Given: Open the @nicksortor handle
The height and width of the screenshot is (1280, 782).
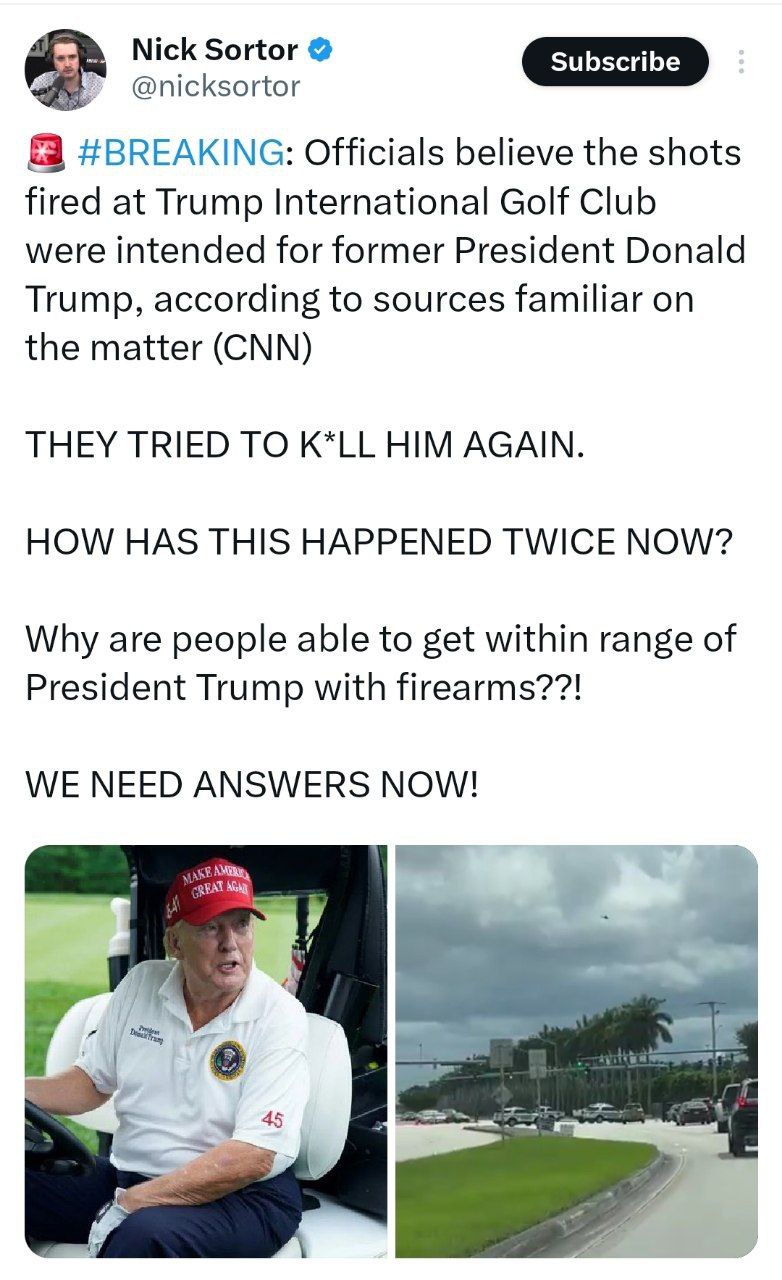Looking at the screenshot, I should 216,86.
